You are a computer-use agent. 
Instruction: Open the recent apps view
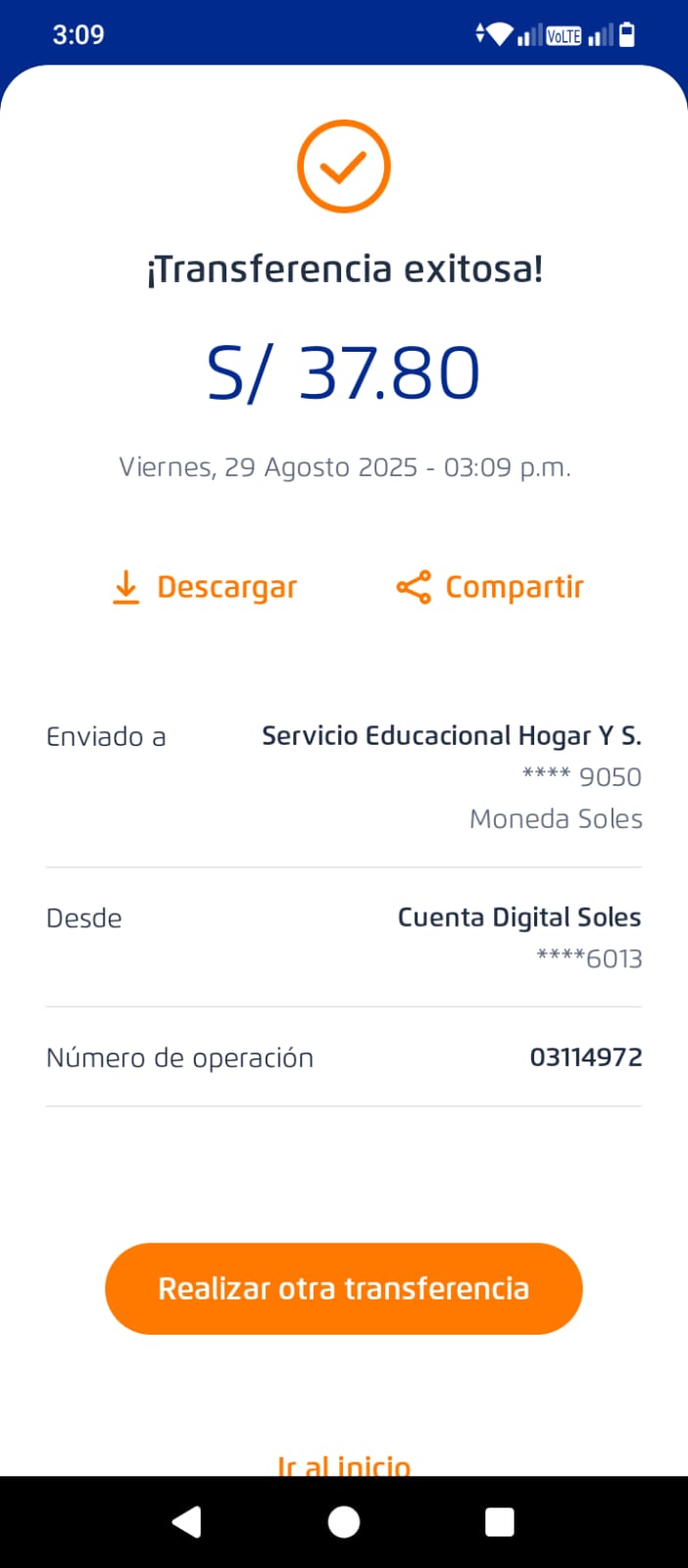click(x=500, y=1522)
